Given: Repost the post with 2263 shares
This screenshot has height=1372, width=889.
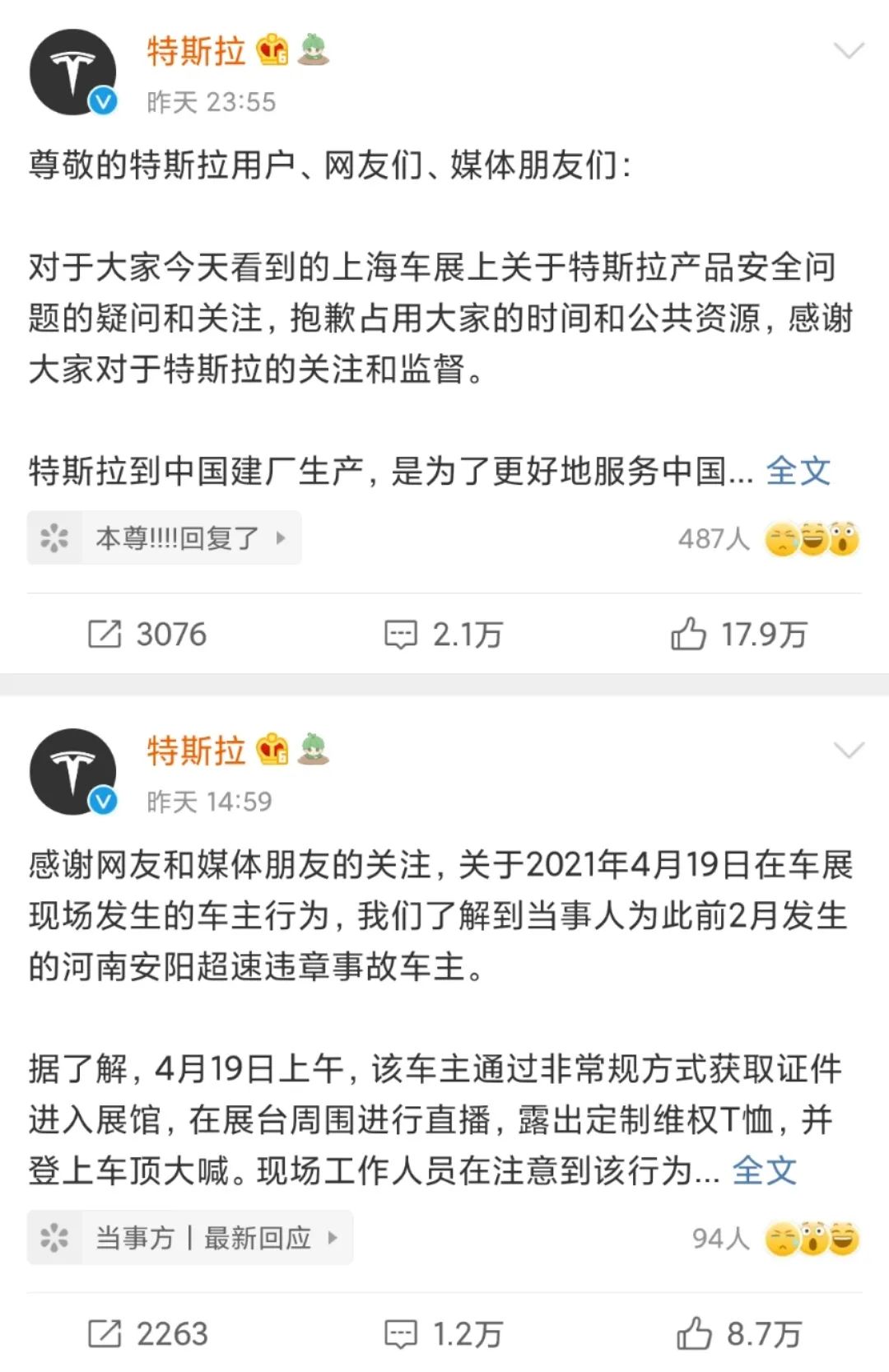Looking at the screenshot, I should point(147,1333).
